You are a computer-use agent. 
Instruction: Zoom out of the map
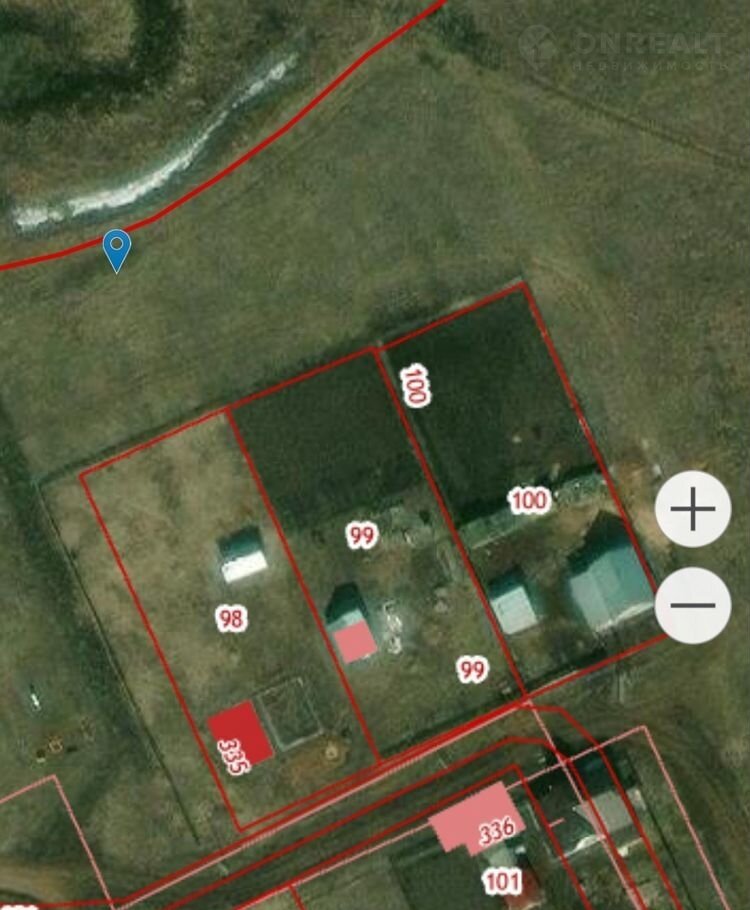coord(693,605)
